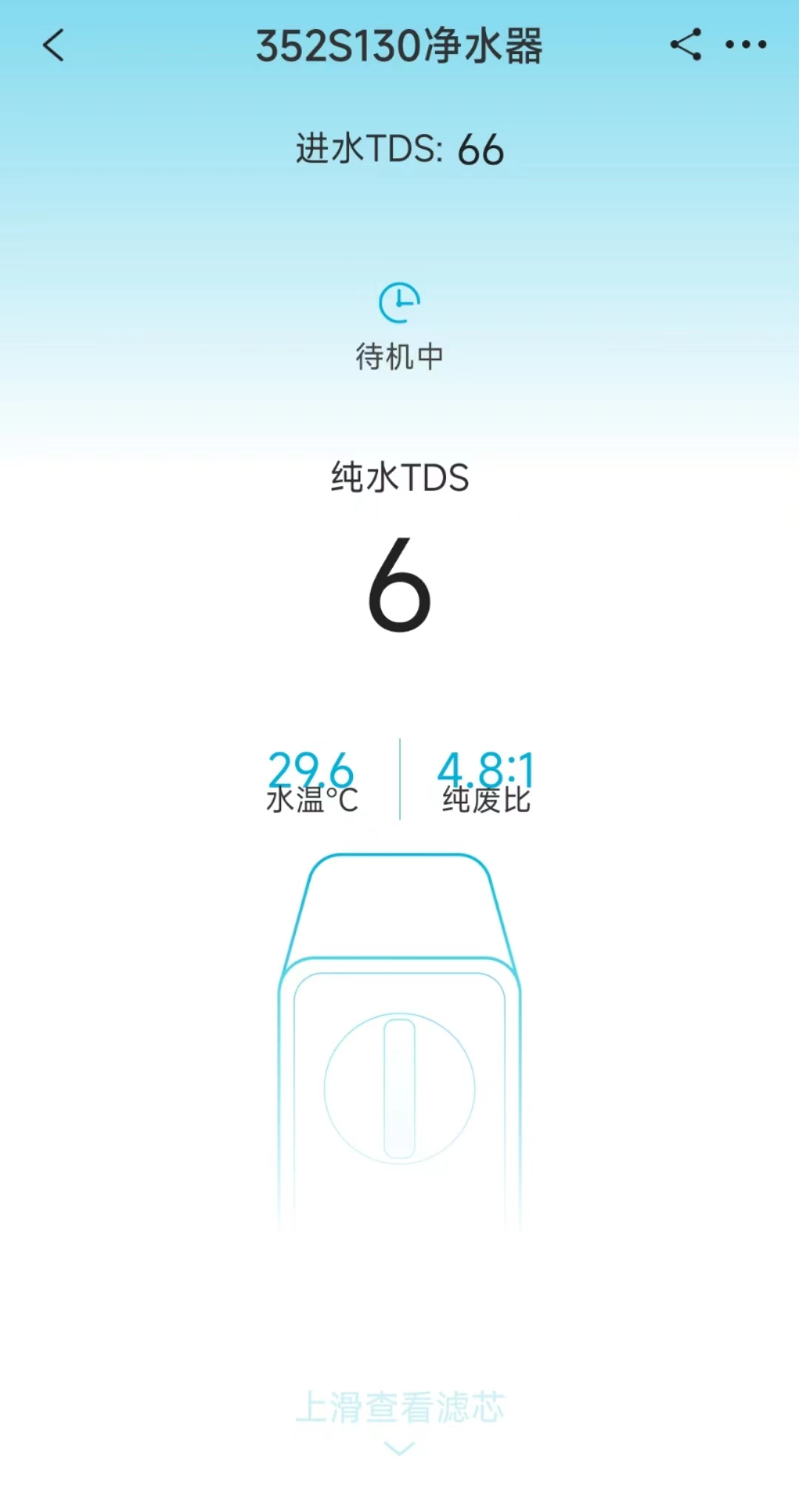Tap the down chevron to view filters
Screen dimensions: 799x1512
399,1448
